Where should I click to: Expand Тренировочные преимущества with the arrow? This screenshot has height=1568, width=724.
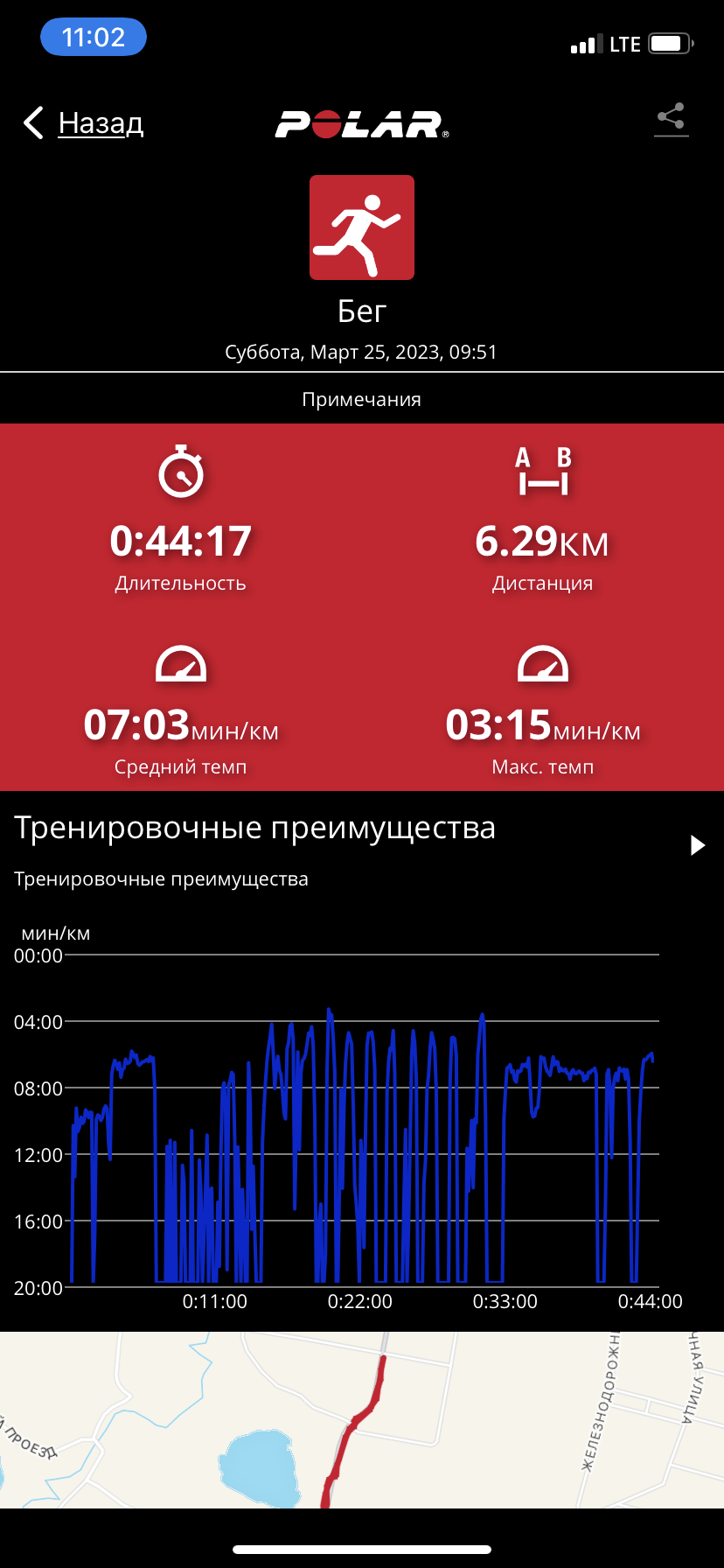[x=697, y=845]
